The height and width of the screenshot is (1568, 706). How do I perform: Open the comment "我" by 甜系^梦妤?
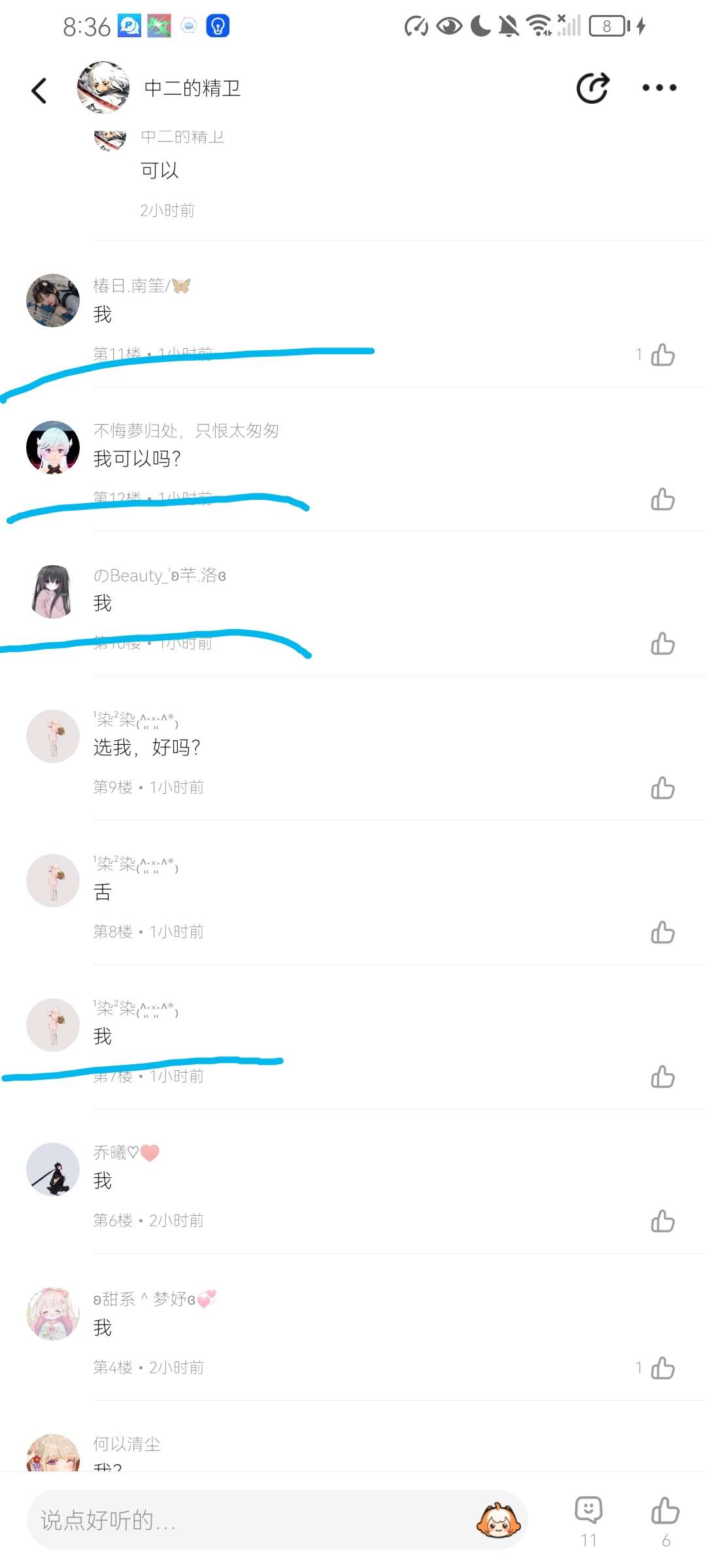[103, 1328]
